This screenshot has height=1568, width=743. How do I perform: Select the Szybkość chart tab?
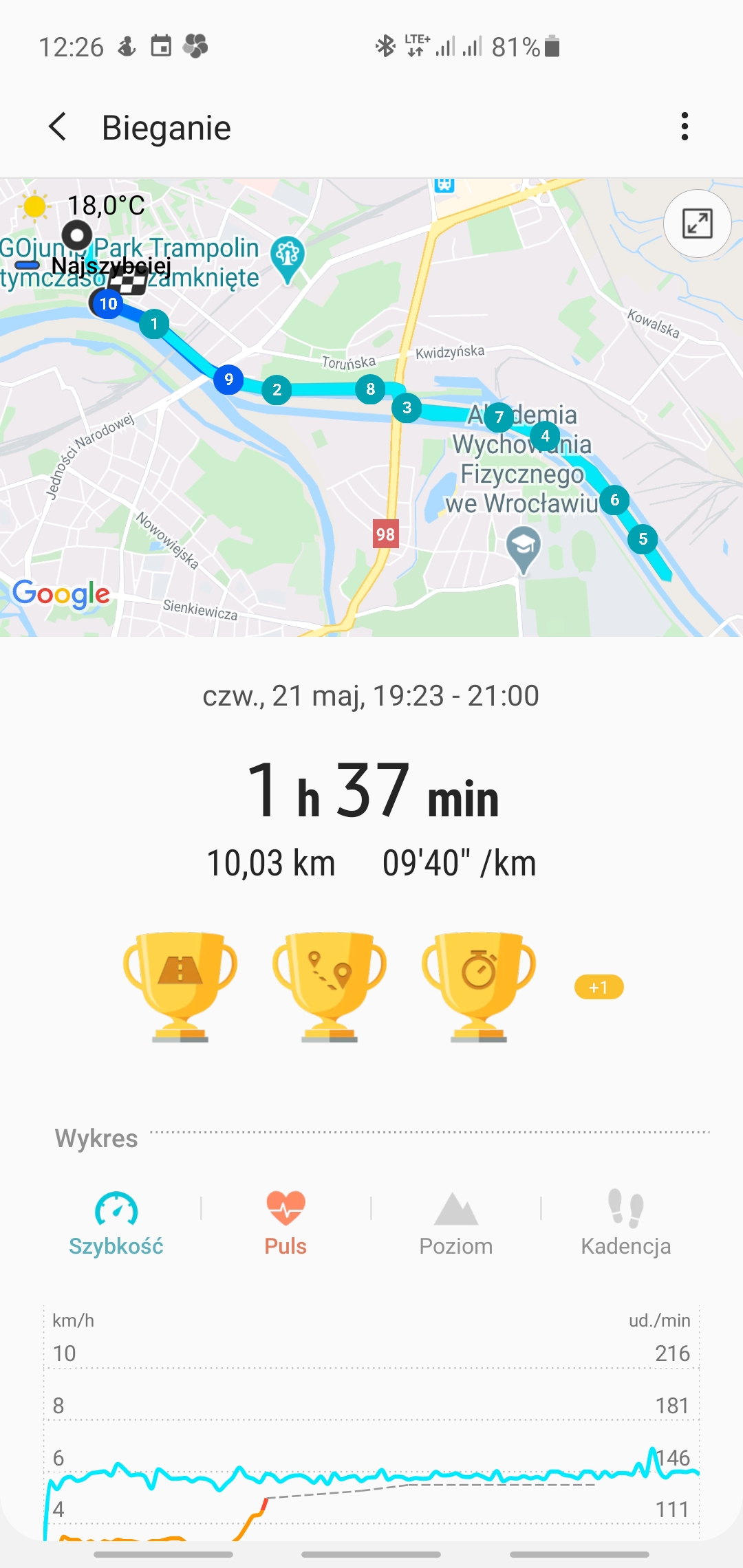coord(116,1223)
